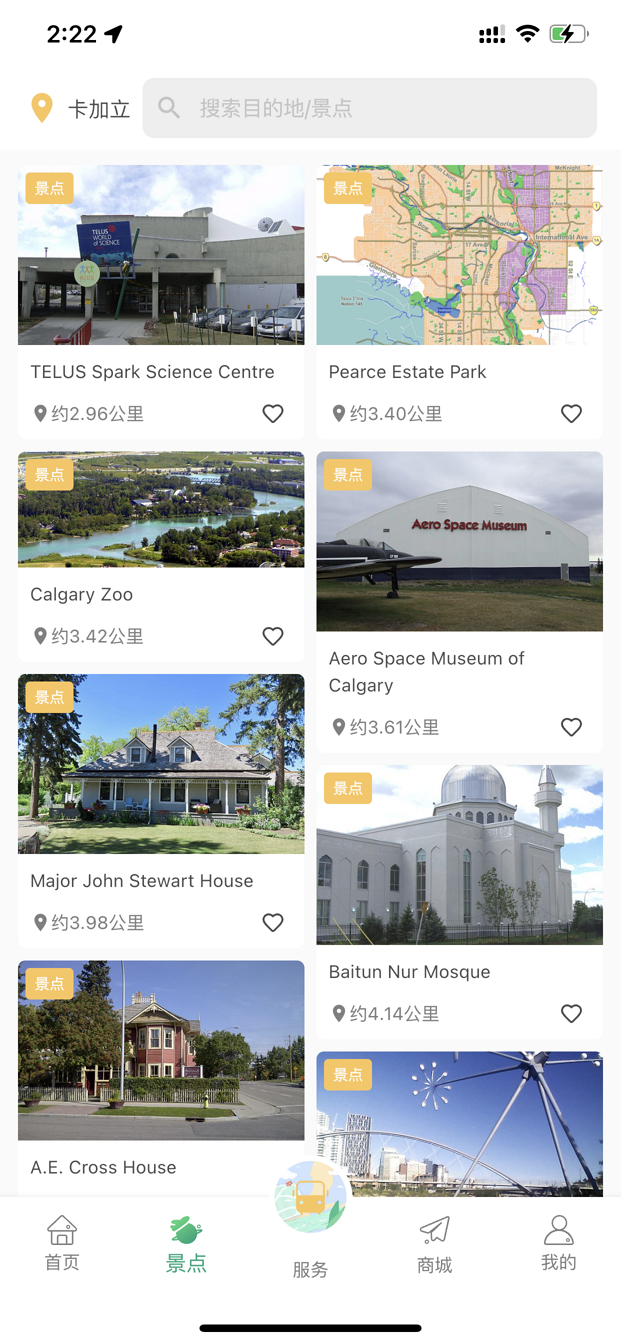This screenshot has height=1344, width=621.
Task: Like Pearce Estate Park with the heart
Action: point(571,414)
